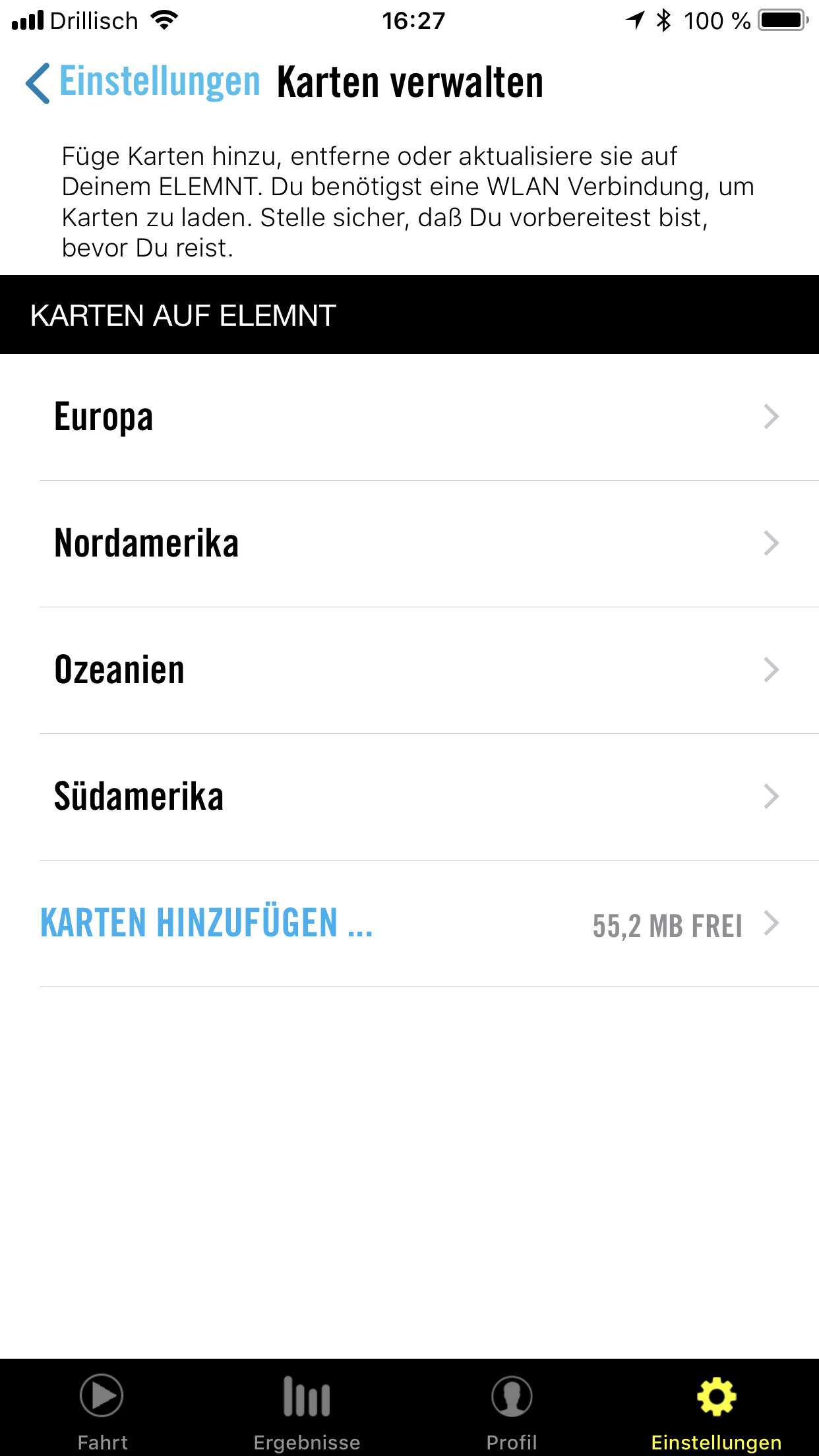Tap Karten hinzufügen to add maps

409,923
